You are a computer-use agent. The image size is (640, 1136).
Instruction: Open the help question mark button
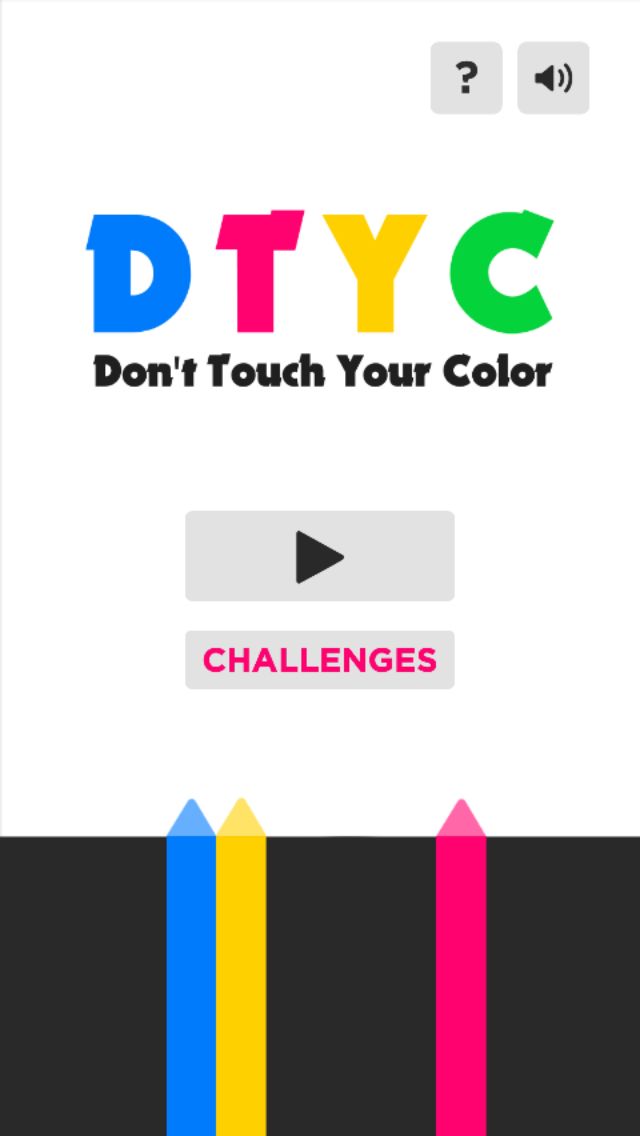tap(466, 78)
